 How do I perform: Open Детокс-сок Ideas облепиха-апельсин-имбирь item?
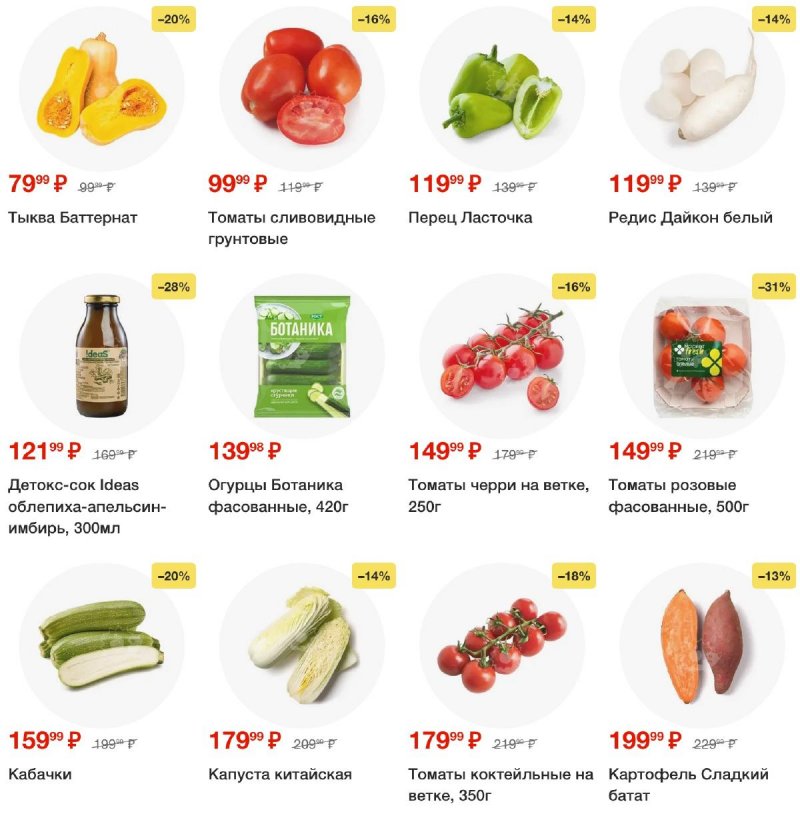pos(101,357)
